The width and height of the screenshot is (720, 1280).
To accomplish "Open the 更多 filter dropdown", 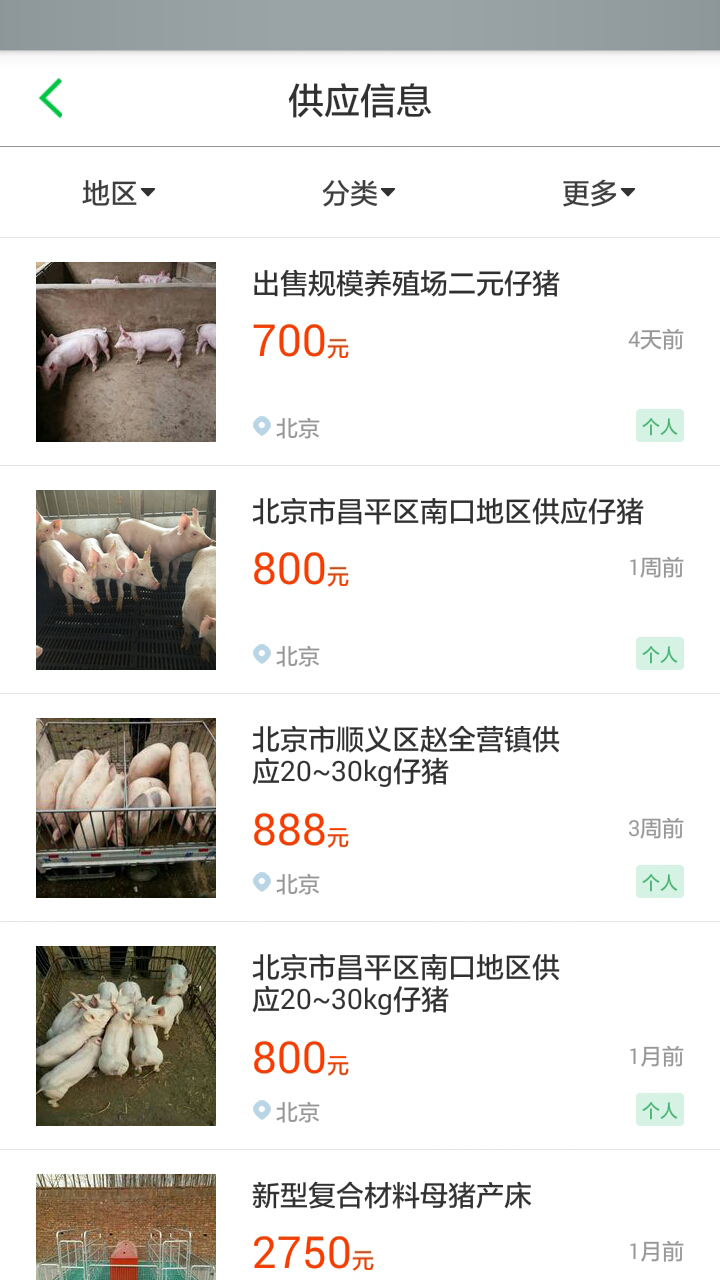I will [598, 192].
